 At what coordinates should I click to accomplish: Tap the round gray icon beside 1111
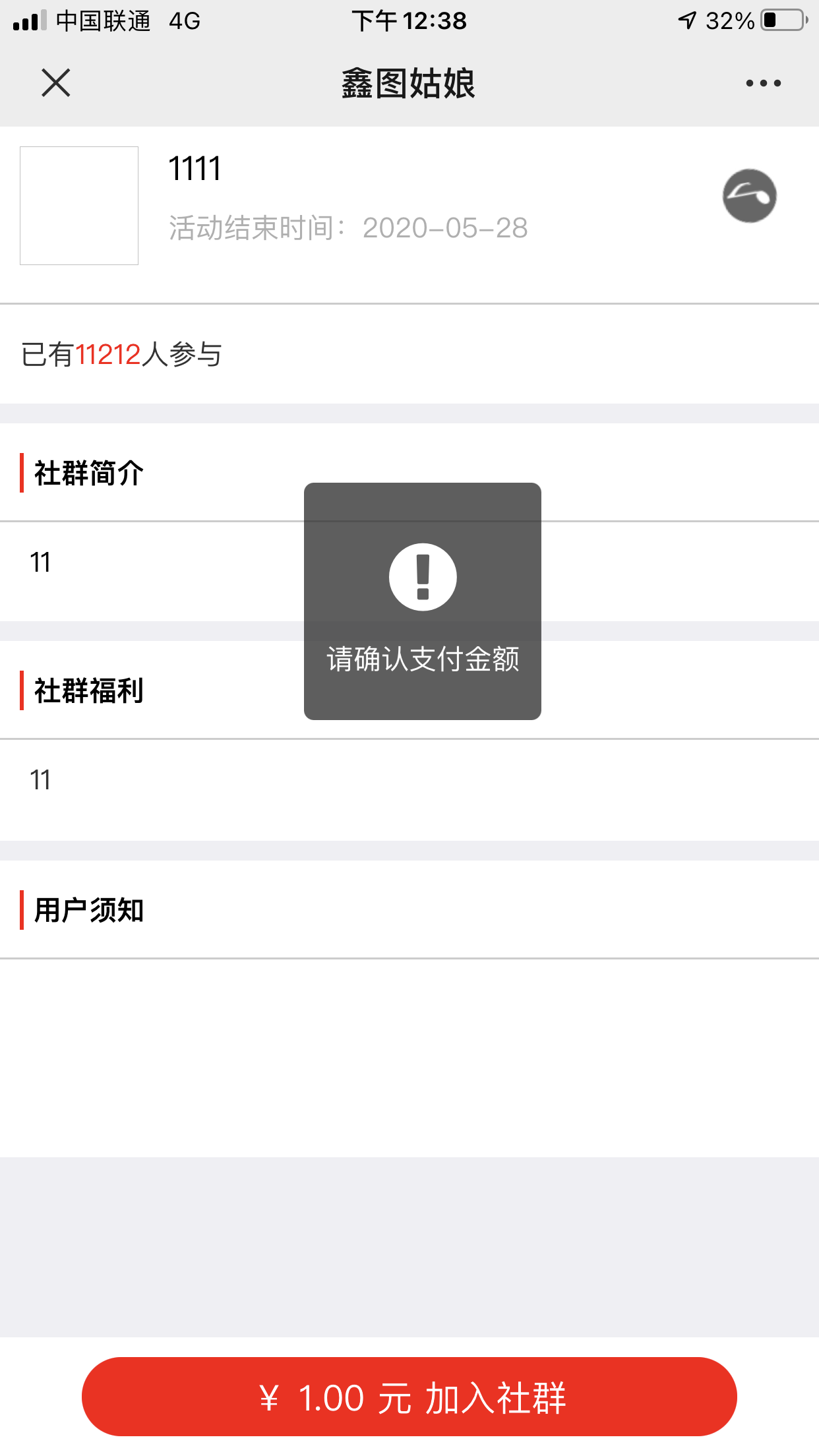[x=750, y=196]
